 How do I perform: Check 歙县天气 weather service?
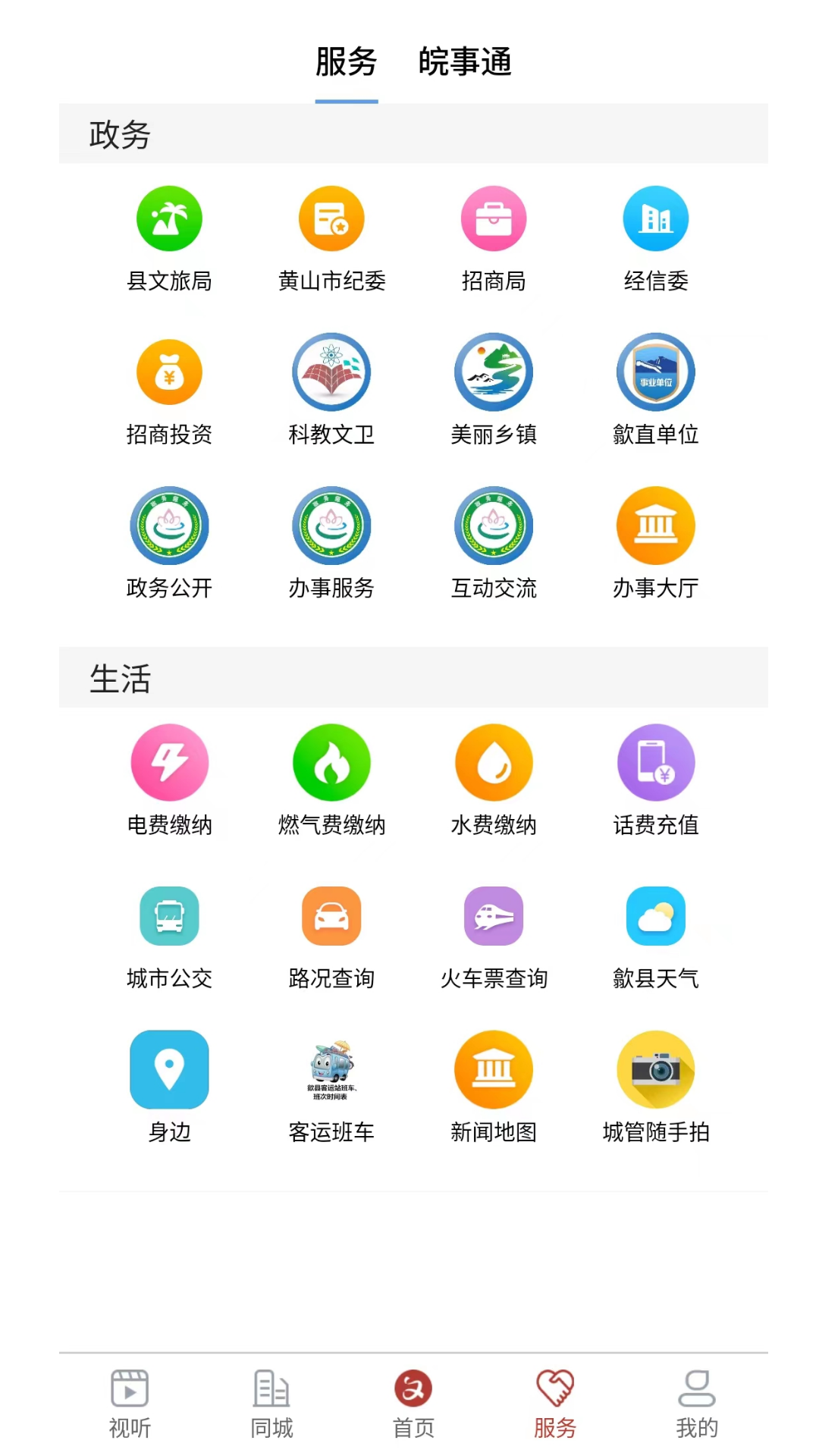[x=657, y=916]
